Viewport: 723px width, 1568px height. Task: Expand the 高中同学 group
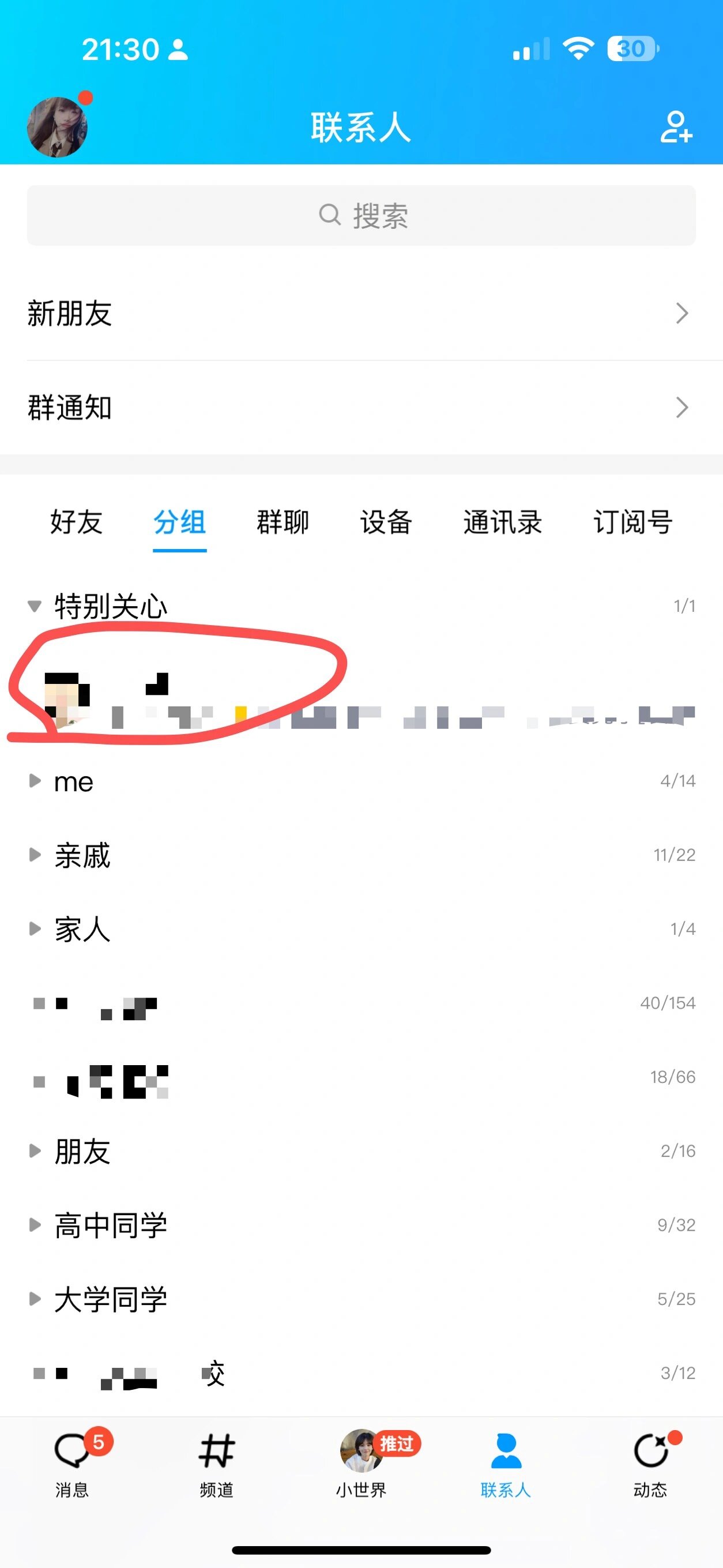coord(110,1225)
